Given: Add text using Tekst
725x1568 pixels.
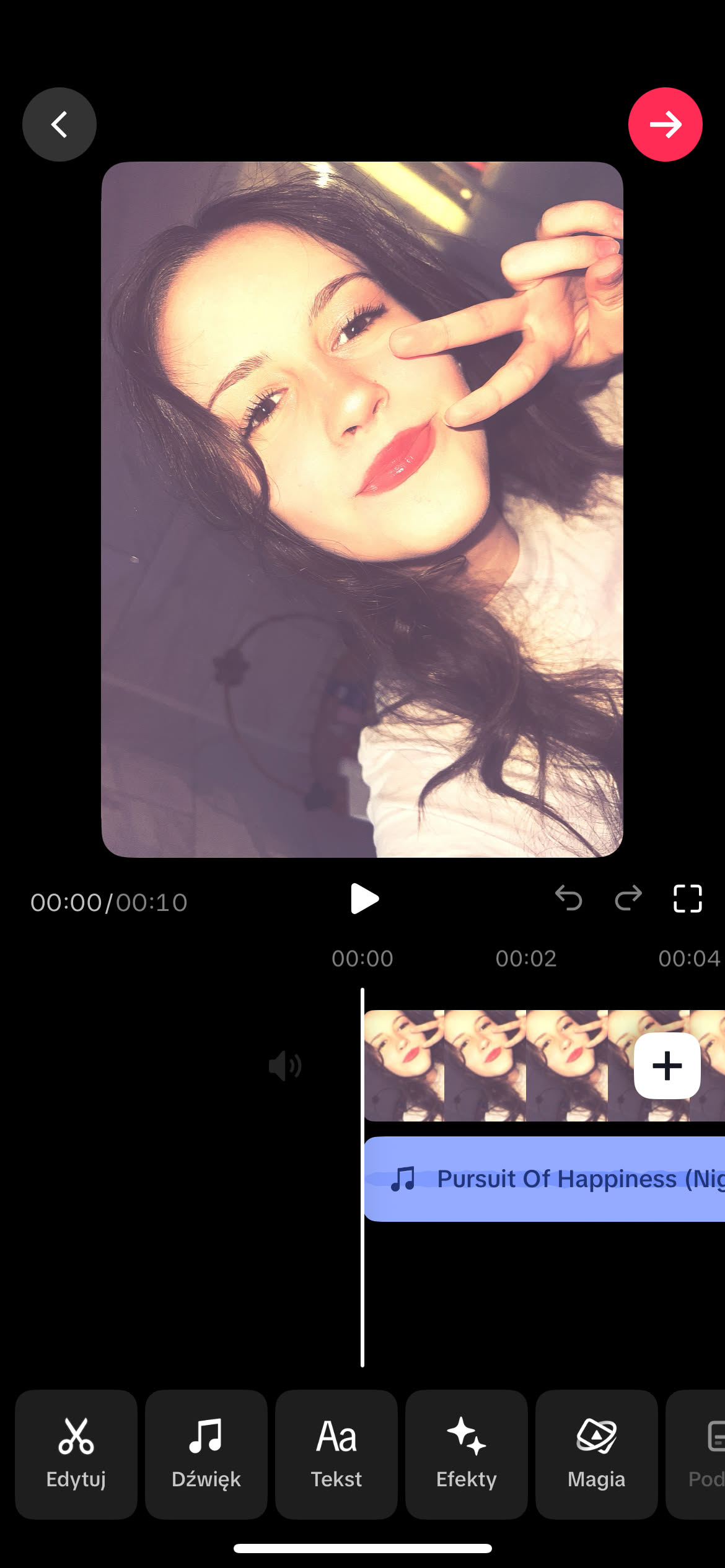Looking at the screenshot, I should 336,1454.
